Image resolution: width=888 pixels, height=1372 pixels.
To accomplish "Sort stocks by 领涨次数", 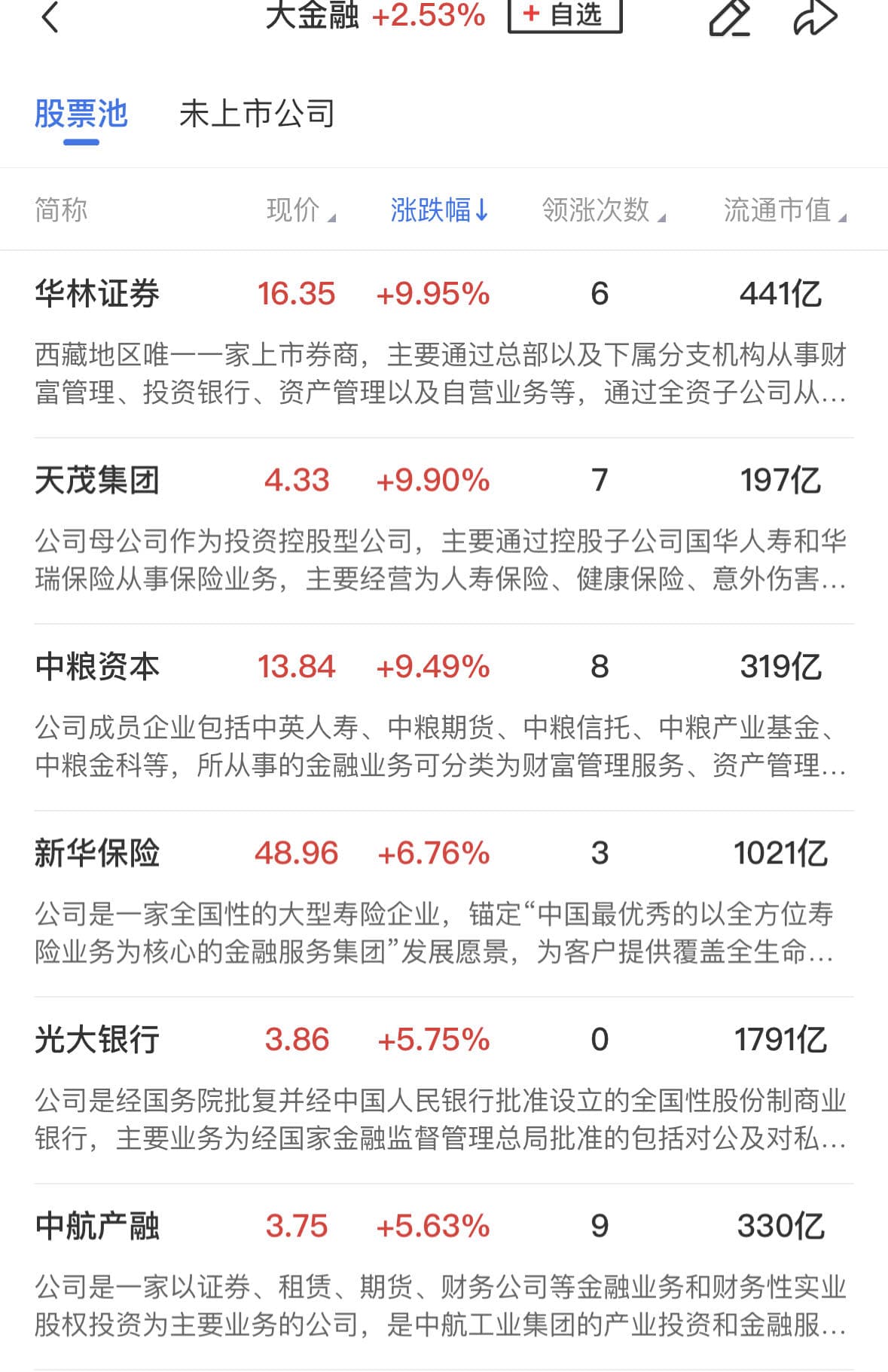I will pyautogui.click(x=603, y=210).
